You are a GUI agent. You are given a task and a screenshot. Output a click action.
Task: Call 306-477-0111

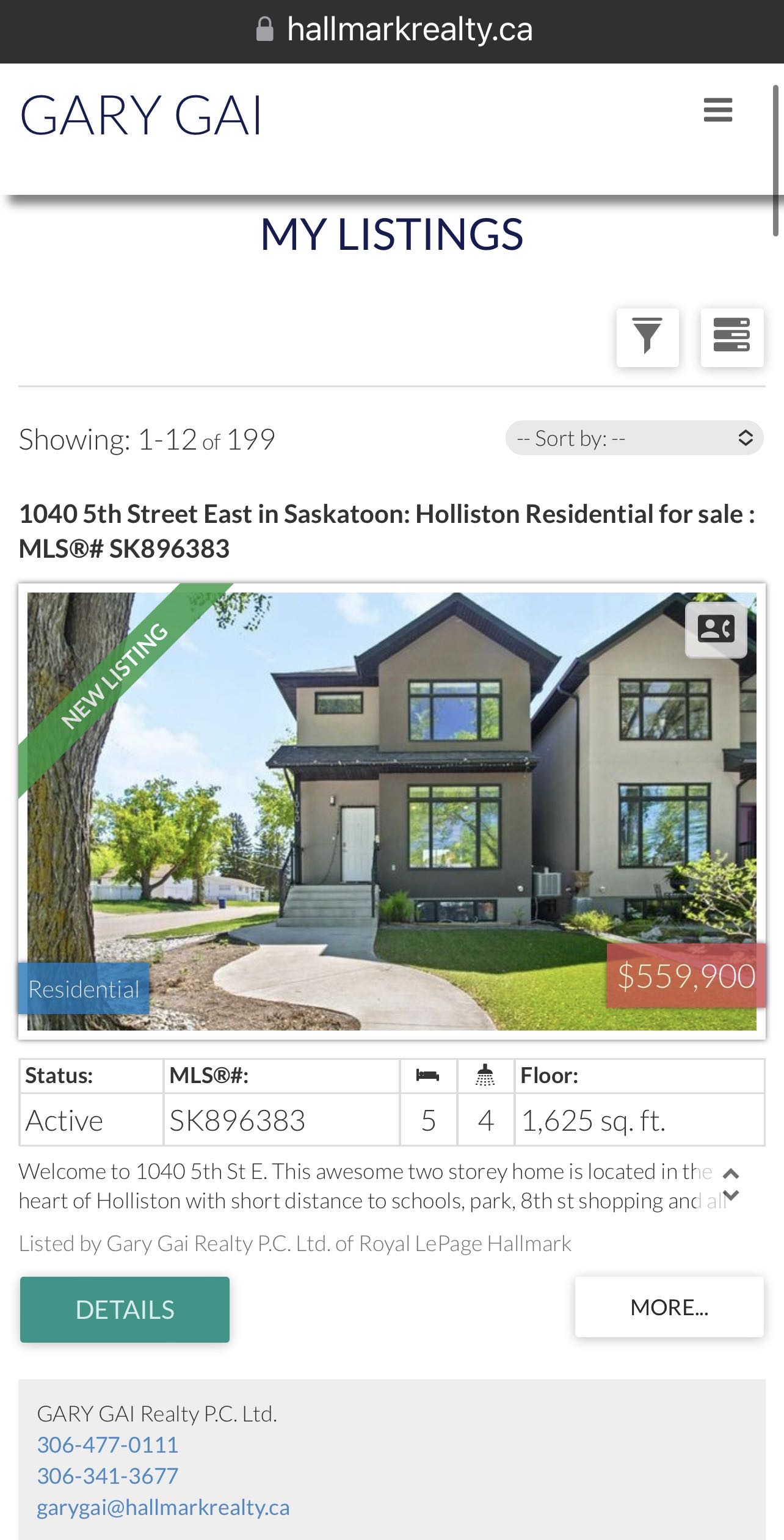coord(107,1445)
